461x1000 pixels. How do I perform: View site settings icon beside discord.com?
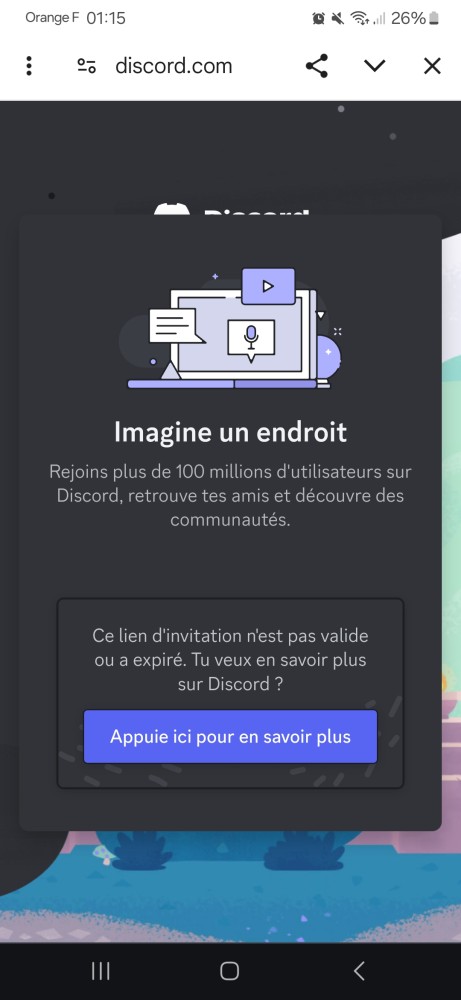click(x=86, y=66)
